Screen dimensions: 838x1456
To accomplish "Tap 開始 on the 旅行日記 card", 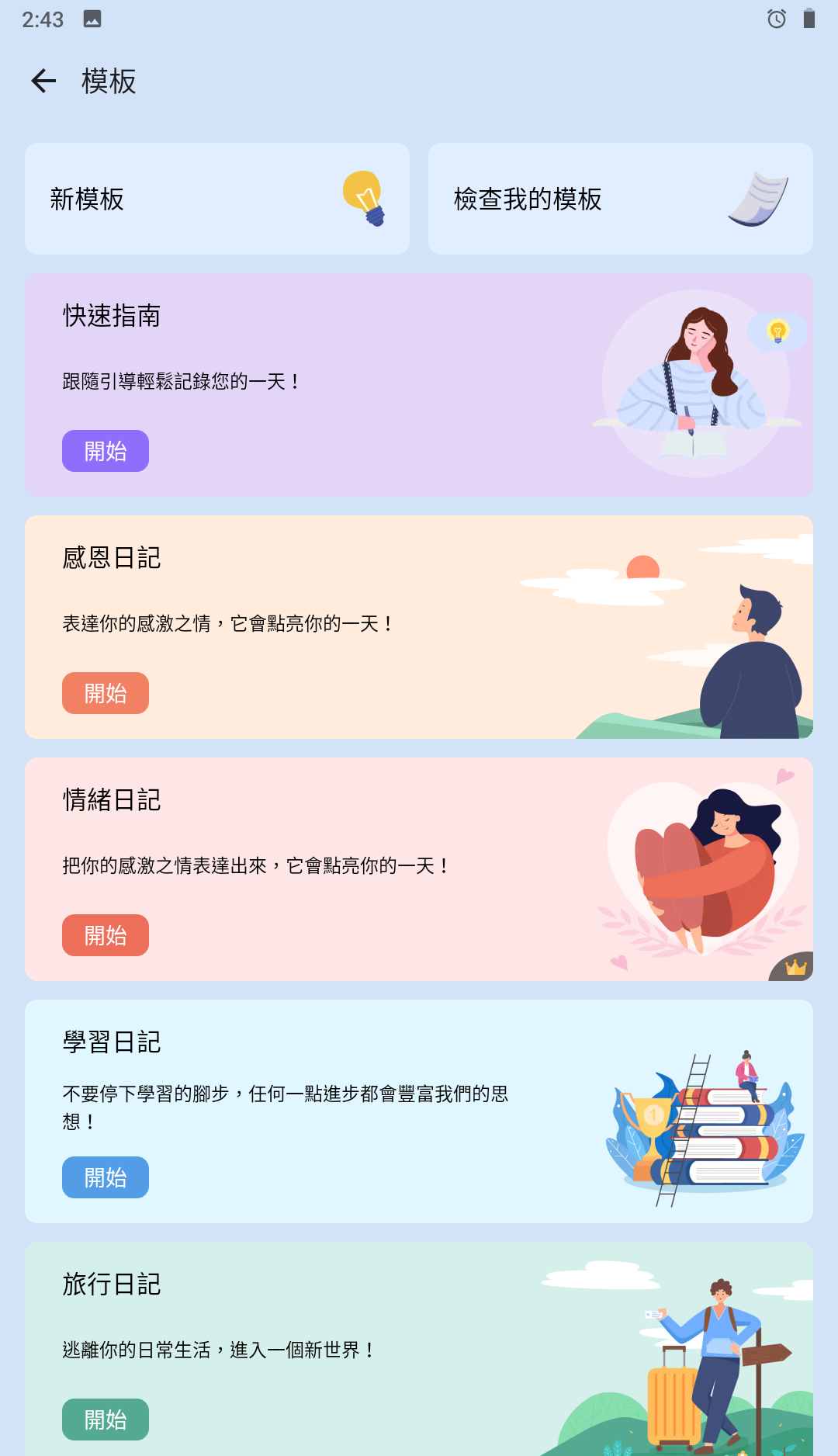I will pos(106,1420).
